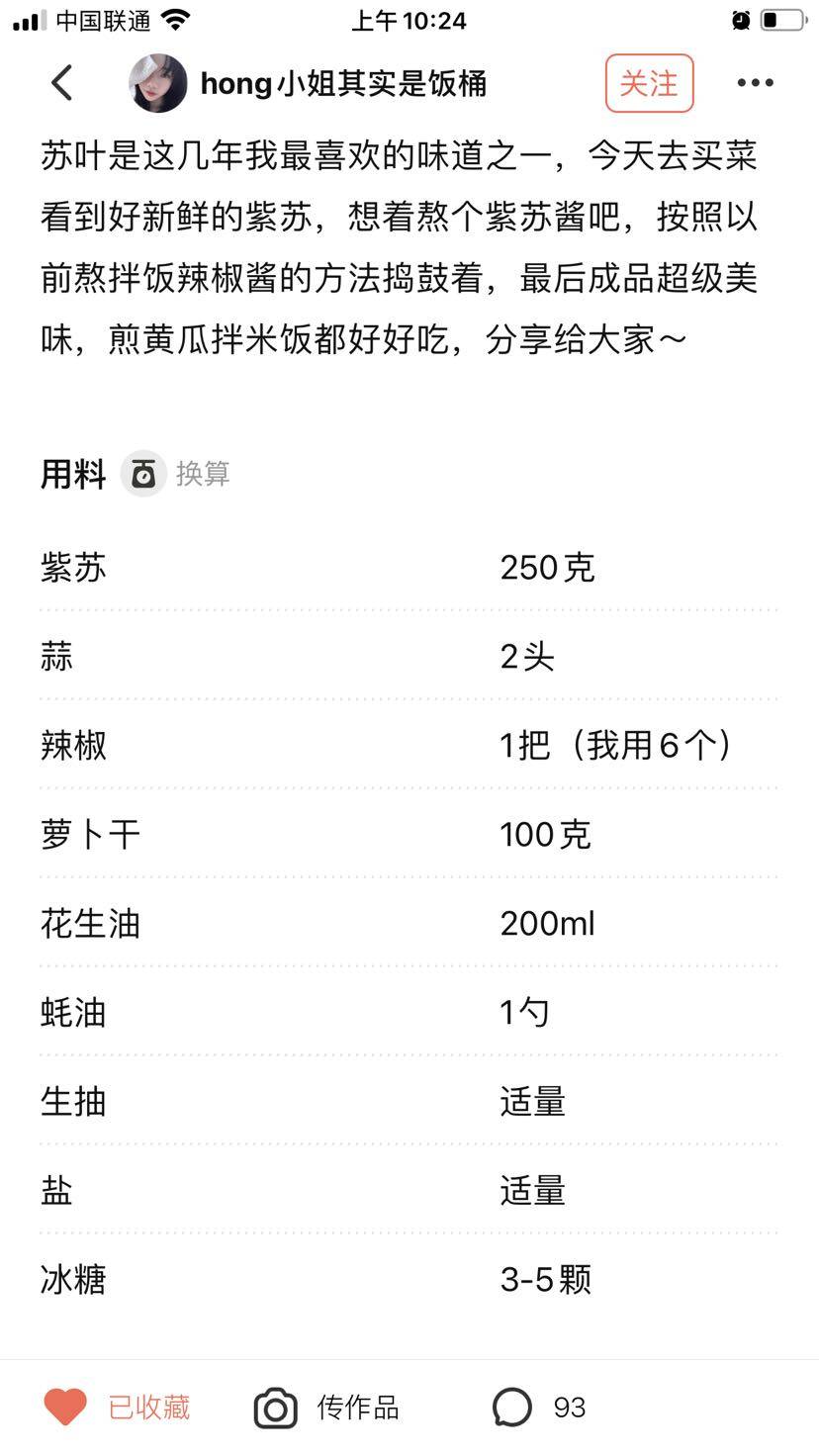This screenshot has width=819, height=1456.
Task: Go back using the top-left arrow
Action: [x=61, y=83]
